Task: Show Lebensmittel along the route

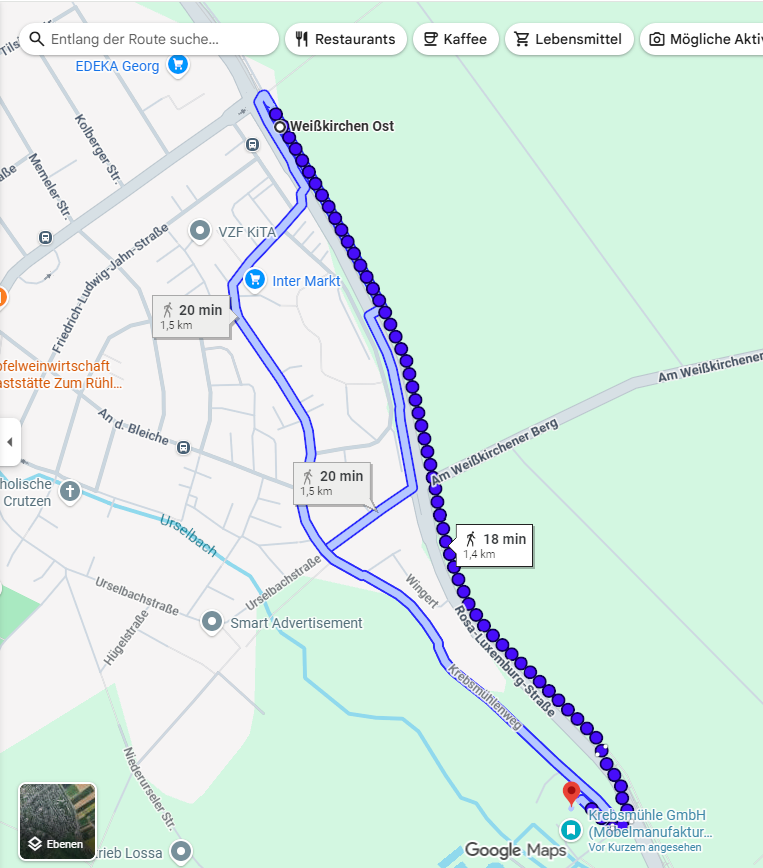Action: [569, 39]
